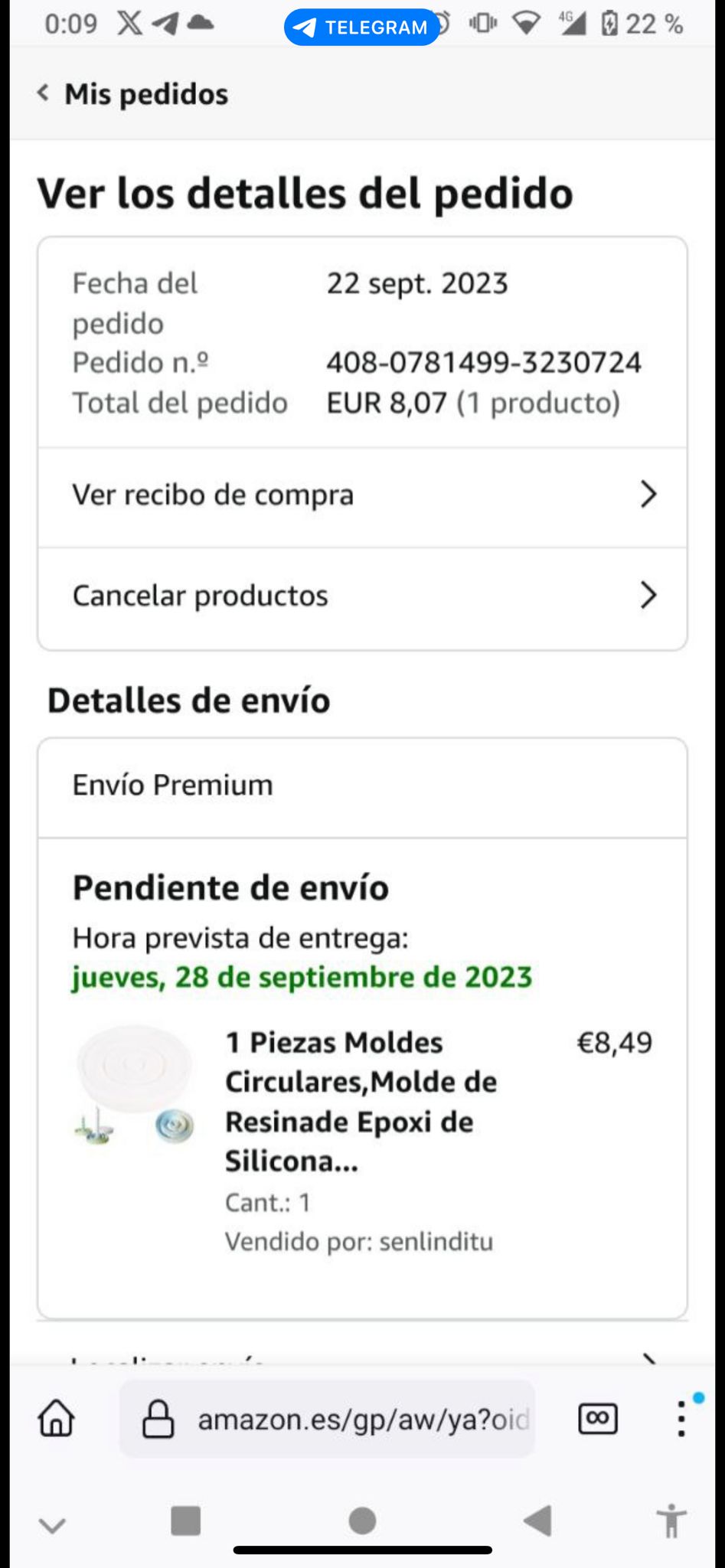
Task: Open the Piezas Moldes Circulares product
Action: point(361,1101)
